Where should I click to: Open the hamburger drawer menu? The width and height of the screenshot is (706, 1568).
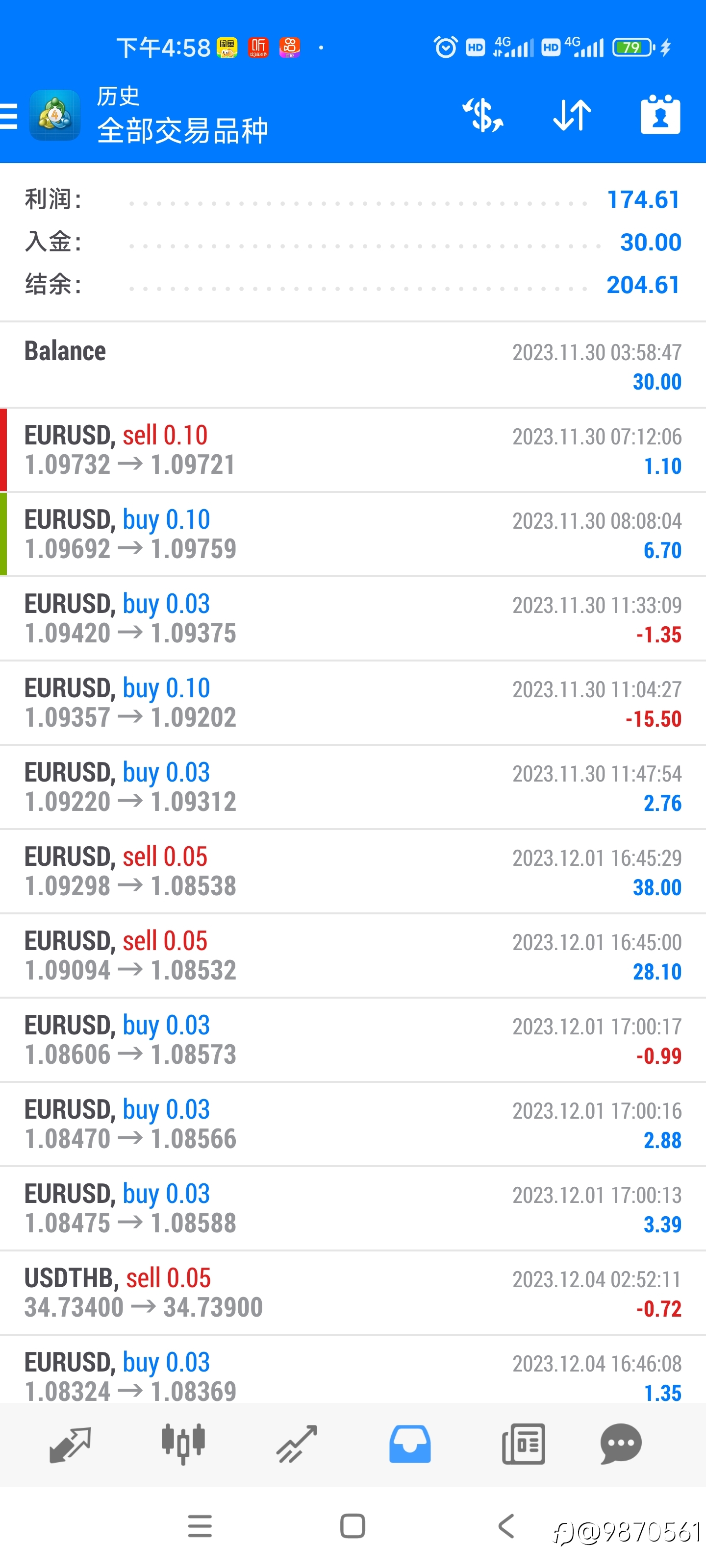9,116
